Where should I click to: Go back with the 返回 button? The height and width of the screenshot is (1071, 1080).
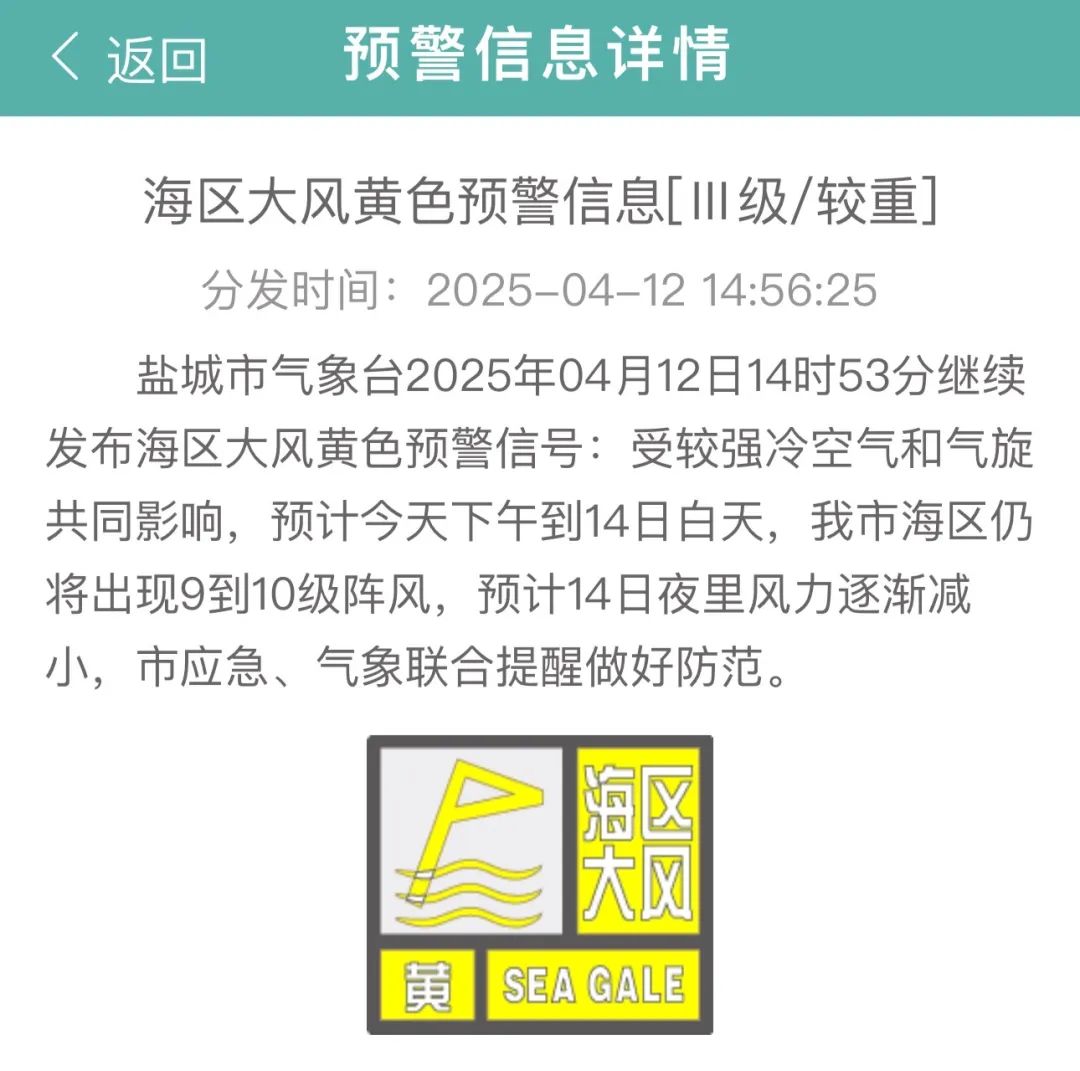tap(128, 58)
